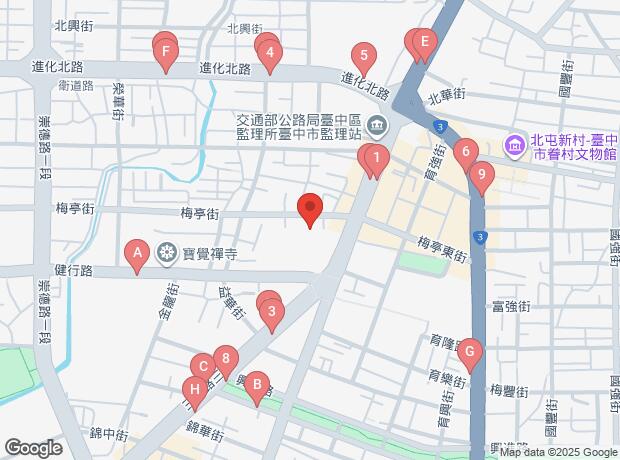
Task: Tap the unlabeled red pin near 梅亭街
Action: coord(310,207)
